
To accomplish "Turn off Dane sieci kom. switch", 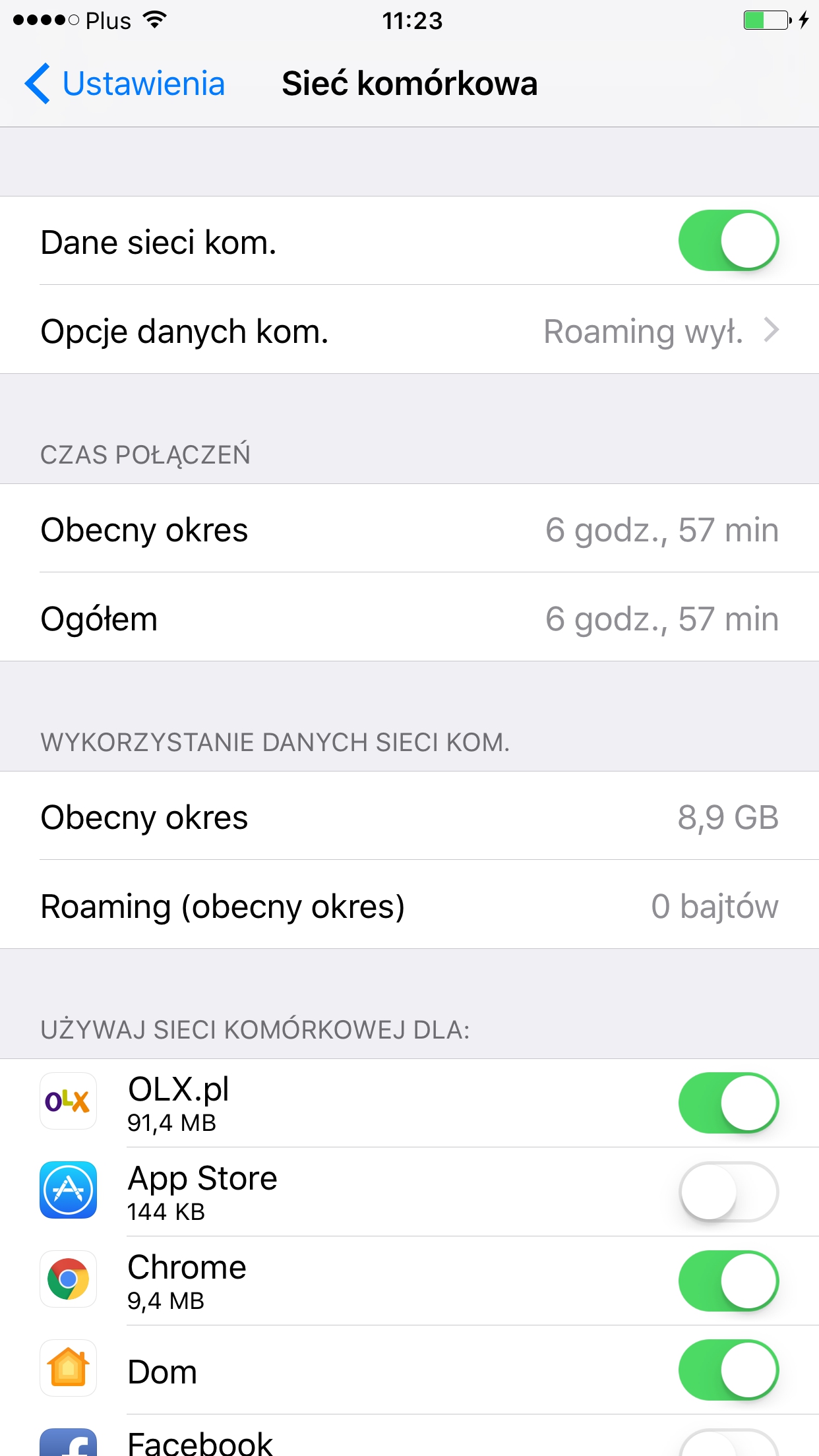I will pos(728,241).
